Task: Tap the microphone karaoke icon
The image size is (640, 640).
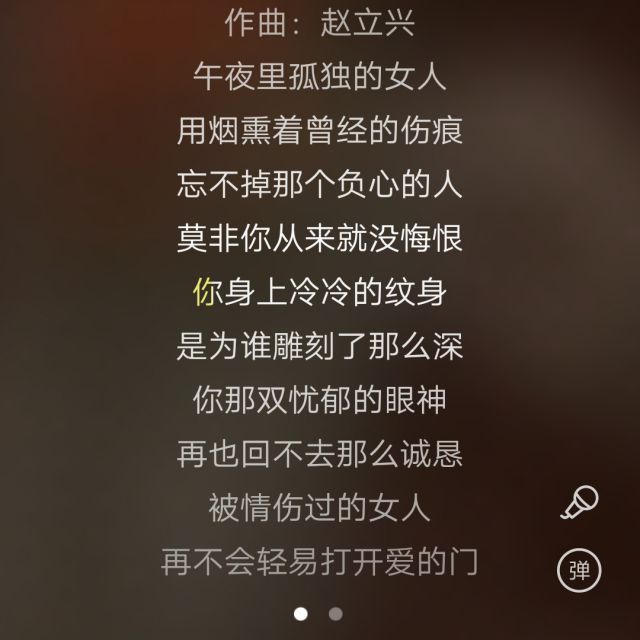Action: (x=578, y=503)
